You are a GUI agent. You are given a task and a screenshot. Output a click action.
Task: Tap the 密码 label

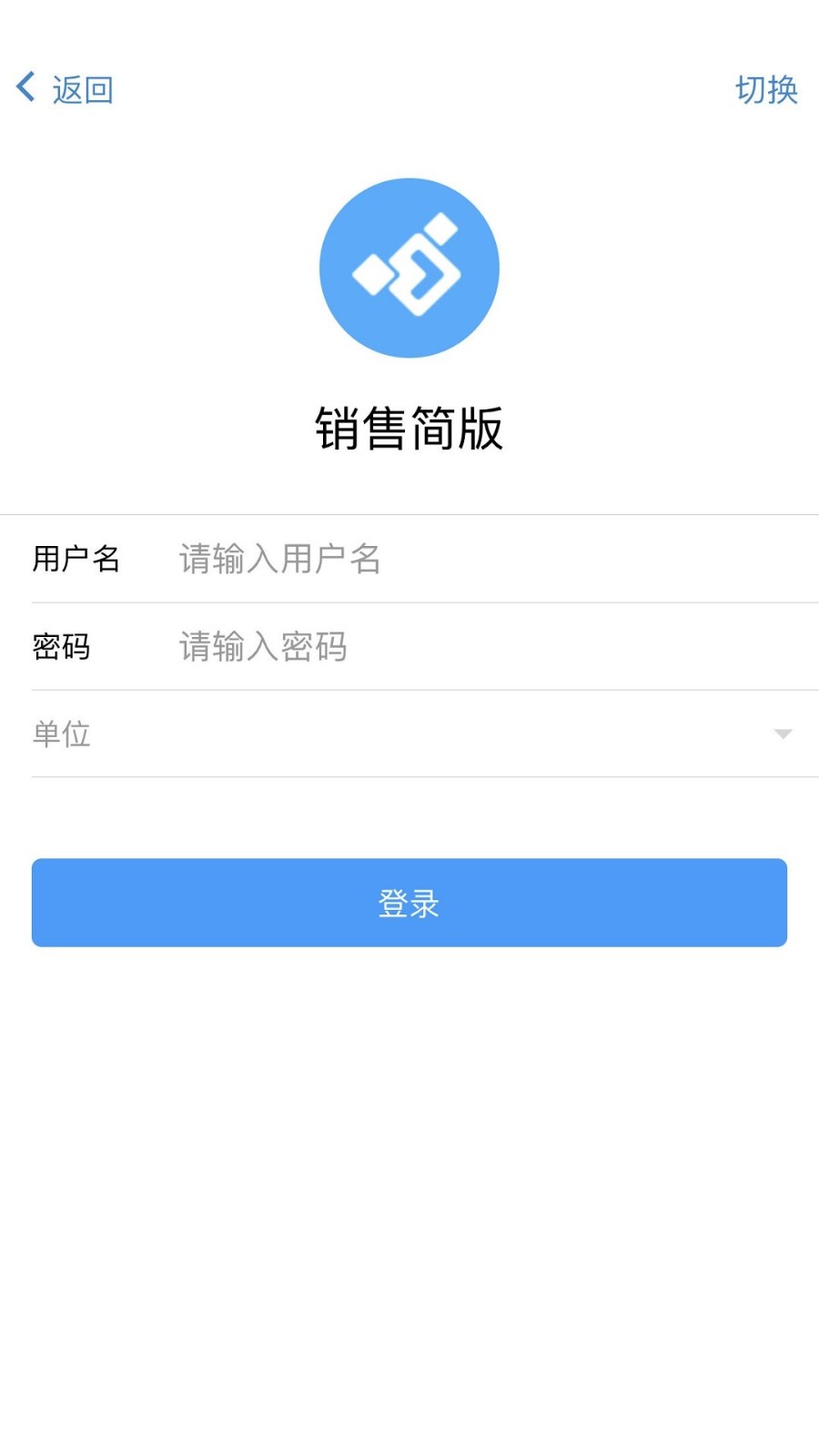pos(62,647)
